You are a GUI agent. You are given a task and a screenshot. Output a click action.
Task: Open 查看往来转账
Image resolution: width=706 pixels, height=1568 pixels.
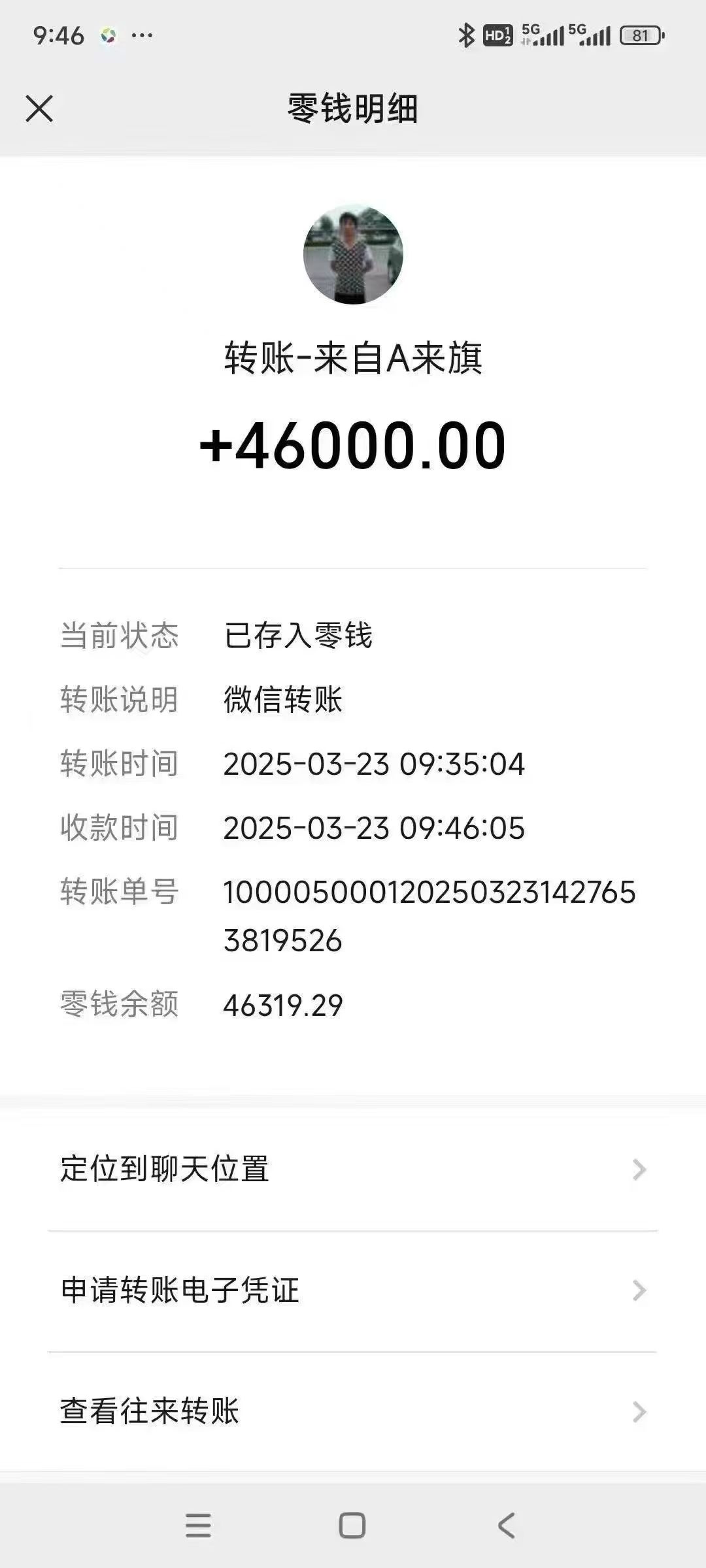pos(353,1411)
